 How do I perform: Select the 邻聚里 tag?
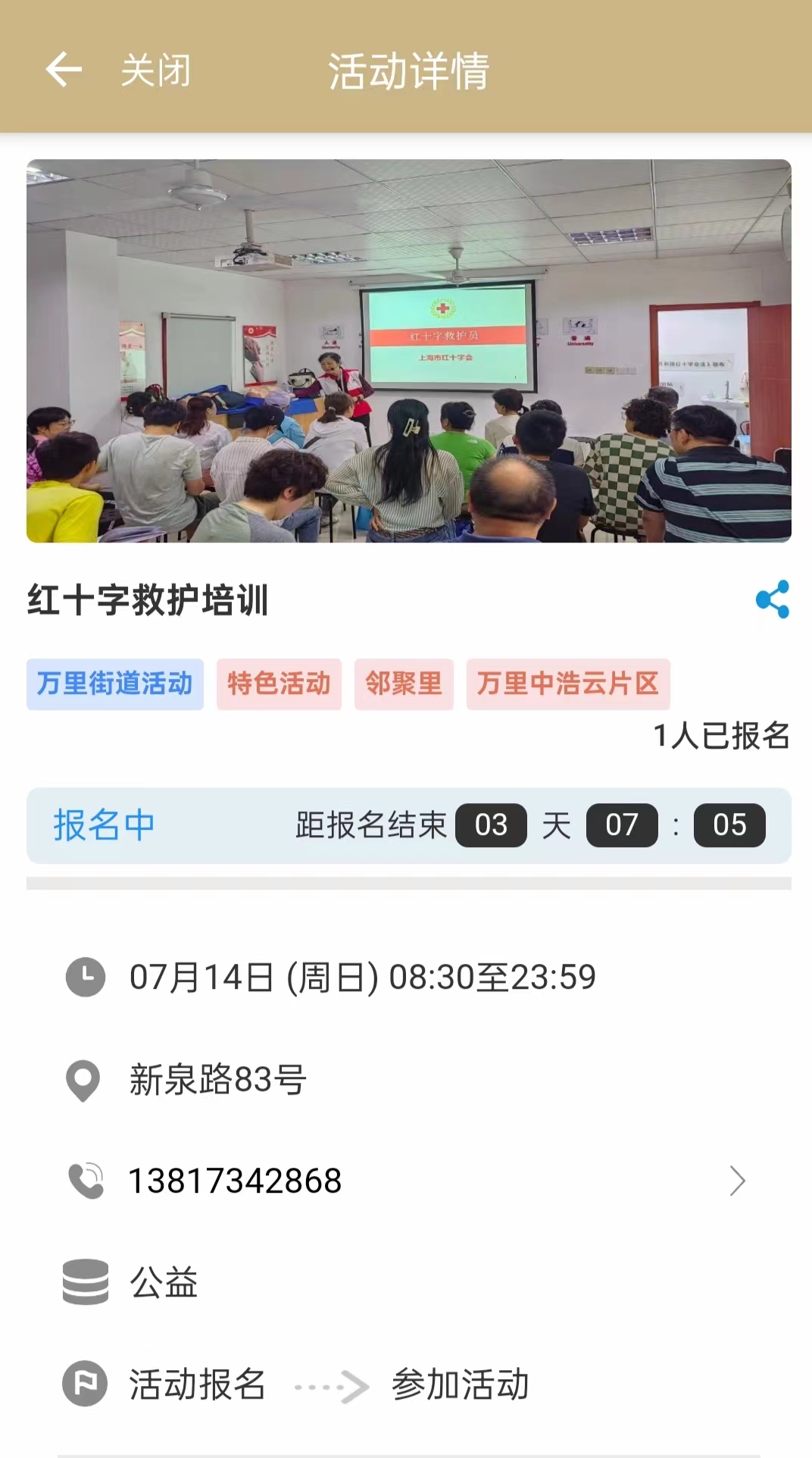(403, 684)
